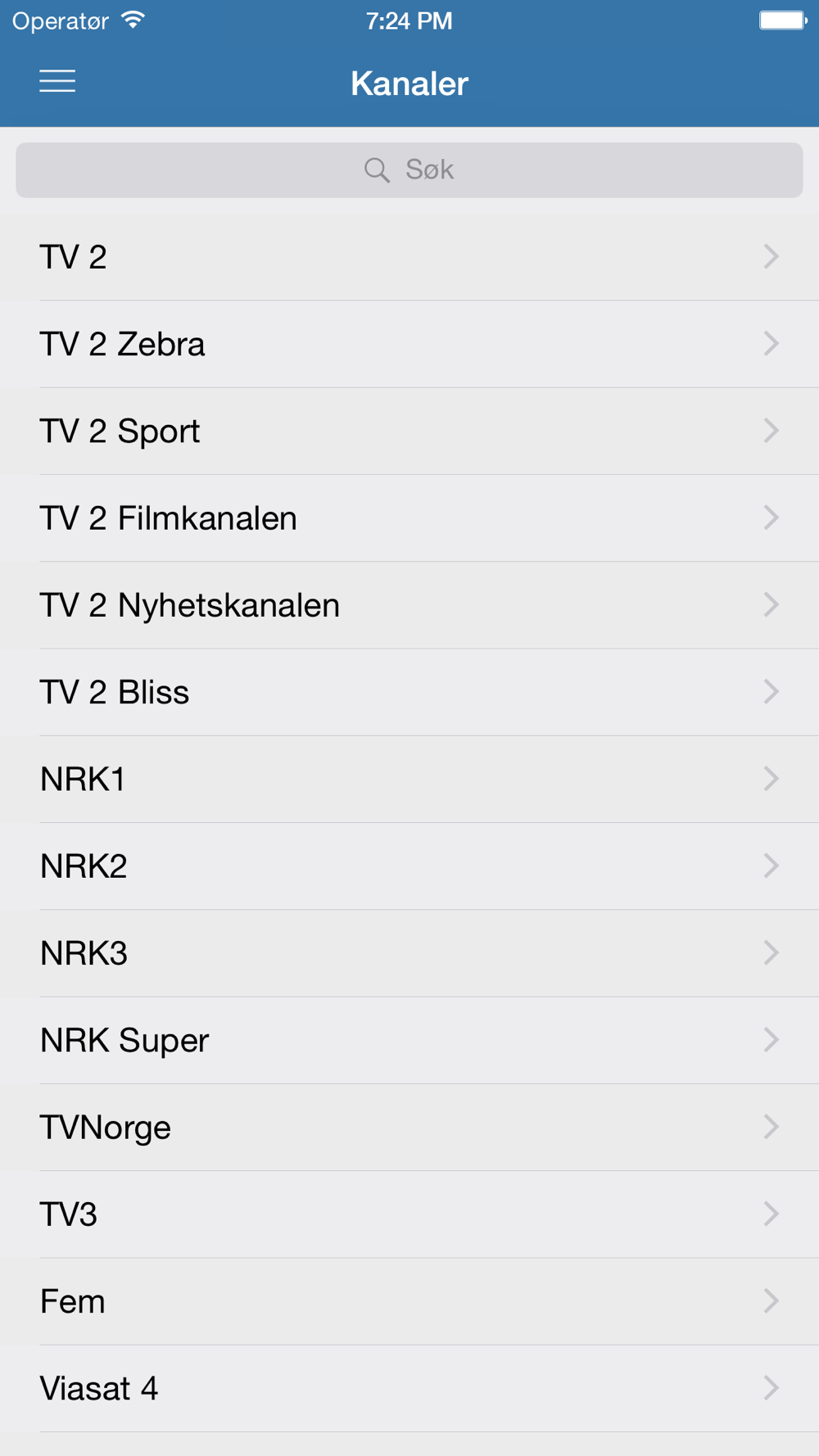Screen dimensions: 819x1456
Task: Tap the Søk search field
Action: (409, 170)
